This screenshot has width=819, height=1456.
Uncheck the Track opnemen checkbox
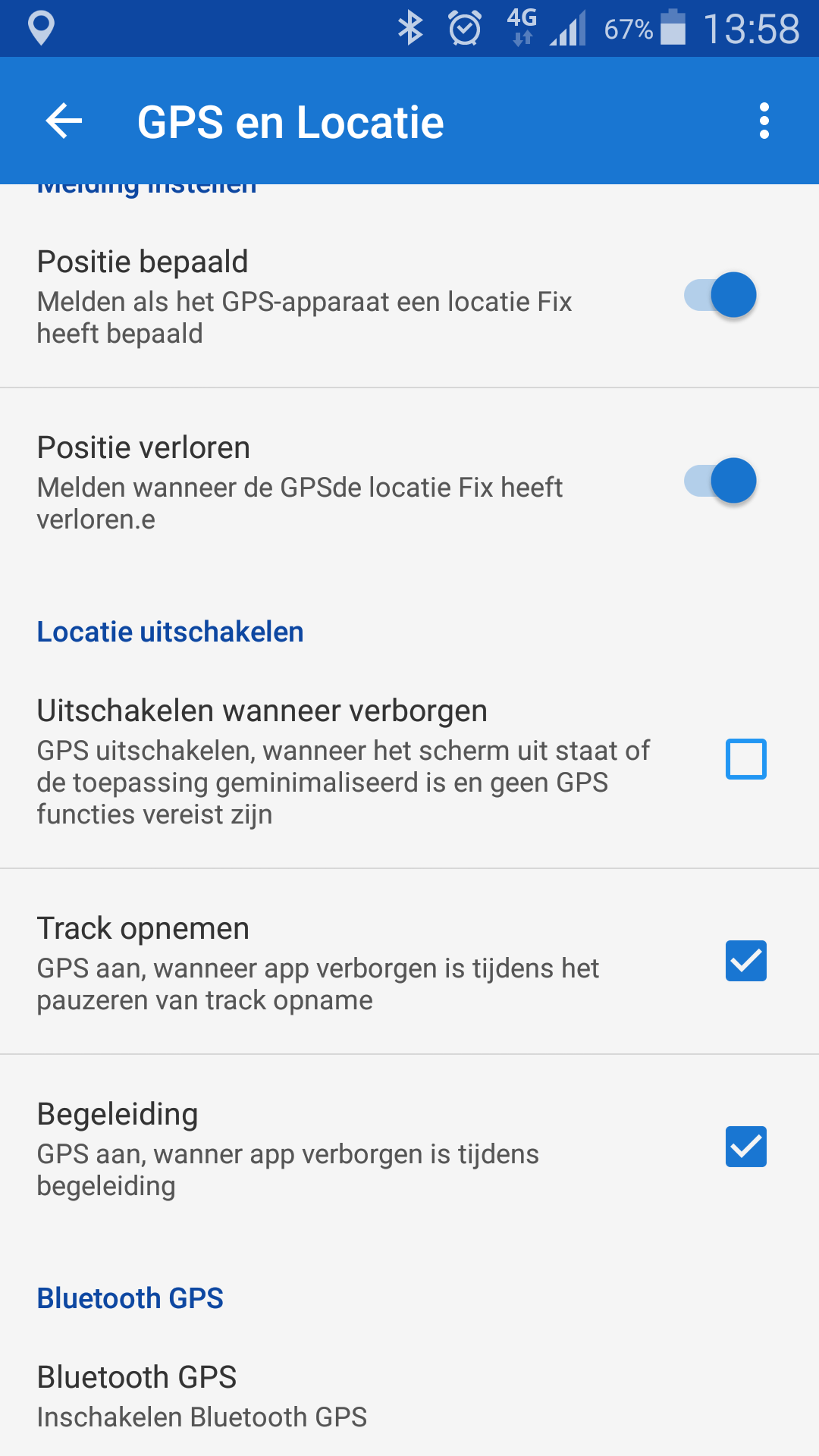coord(745,961)
